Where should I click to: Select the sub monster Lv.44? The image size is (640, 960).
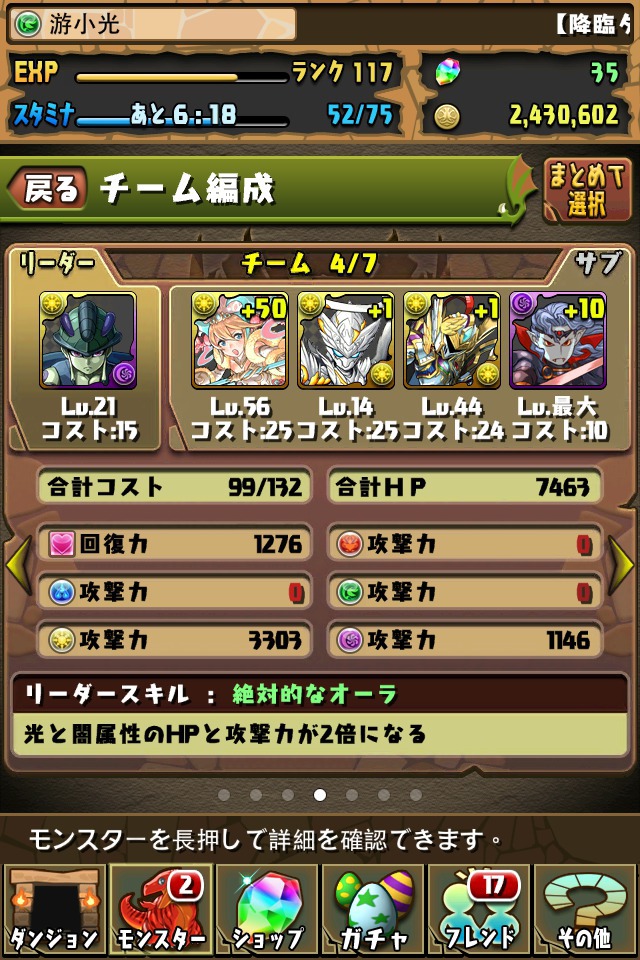pyautogui.click(x=451, y=340)
